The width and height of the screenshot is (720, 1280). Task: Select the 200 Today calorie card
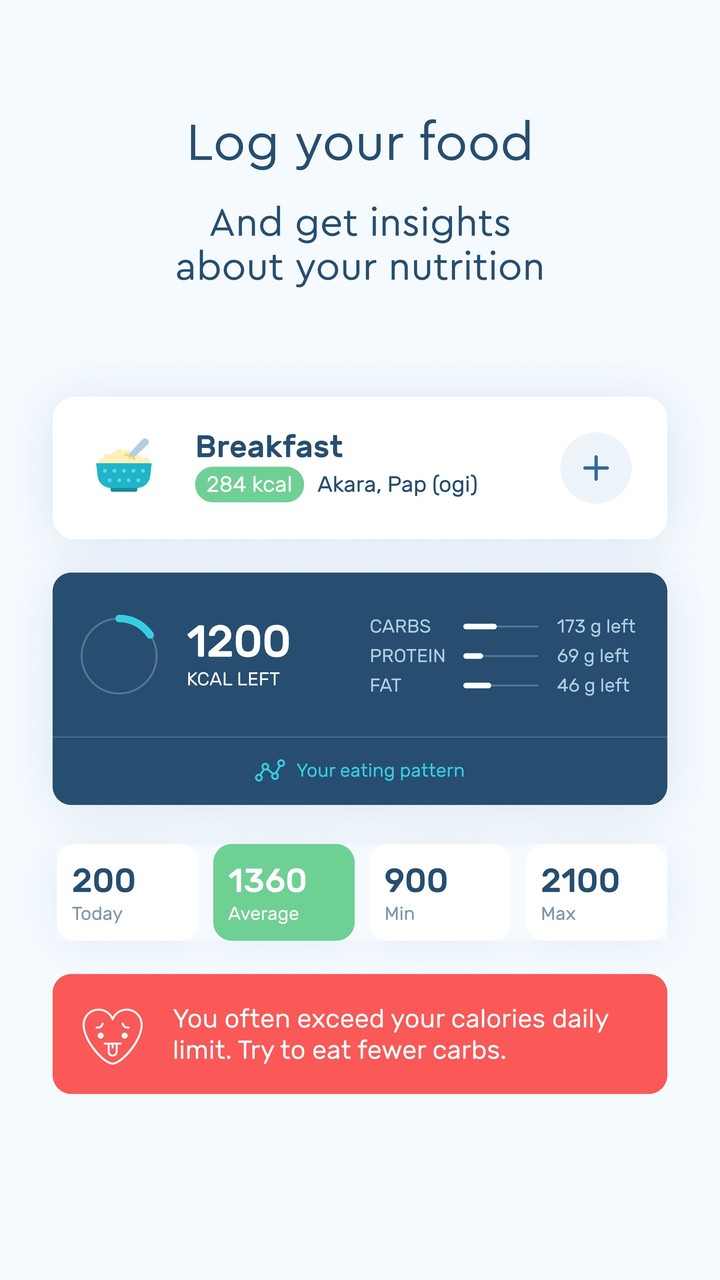point(127,891)
